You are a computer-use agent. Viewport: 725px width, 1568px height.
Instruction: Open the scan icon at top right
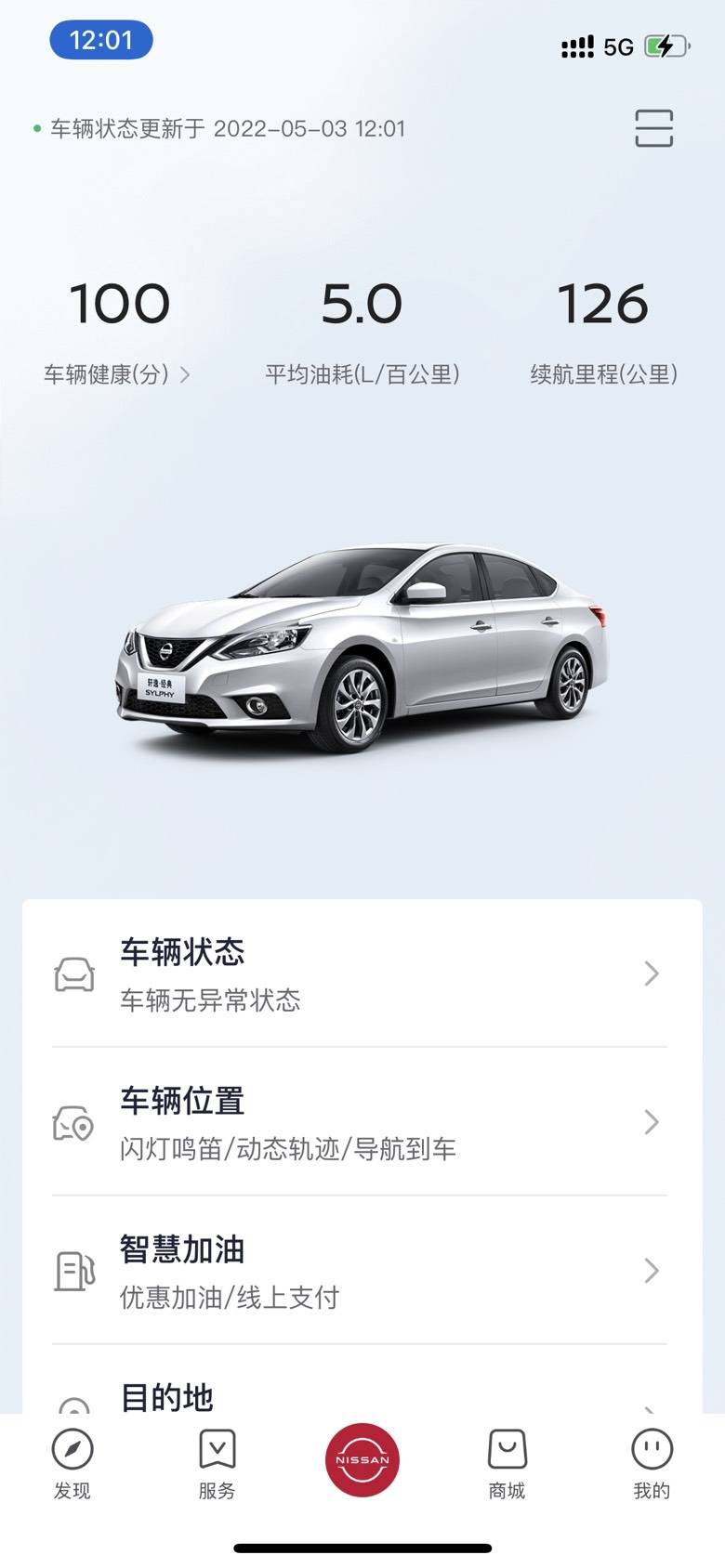653,128
